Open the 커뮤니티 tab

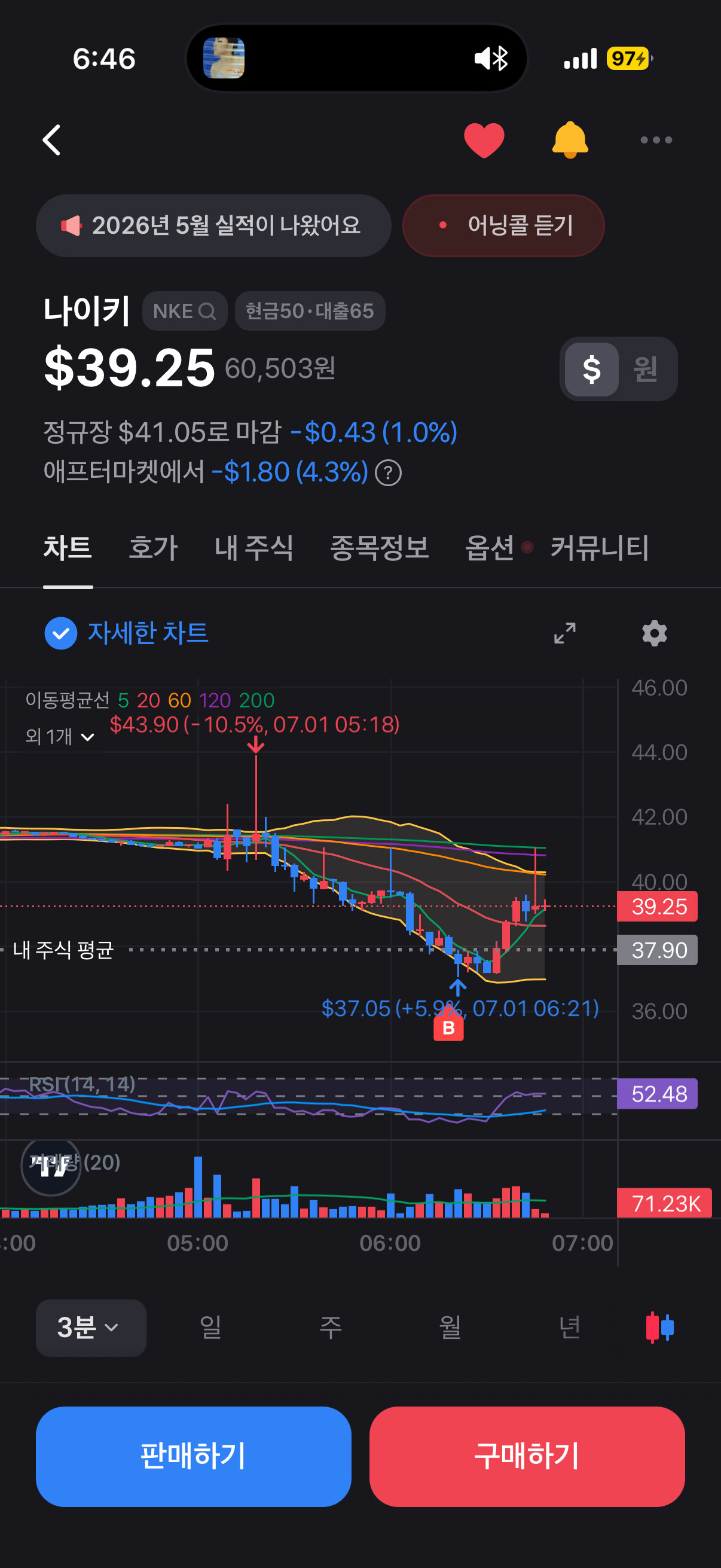click(599, 548)
